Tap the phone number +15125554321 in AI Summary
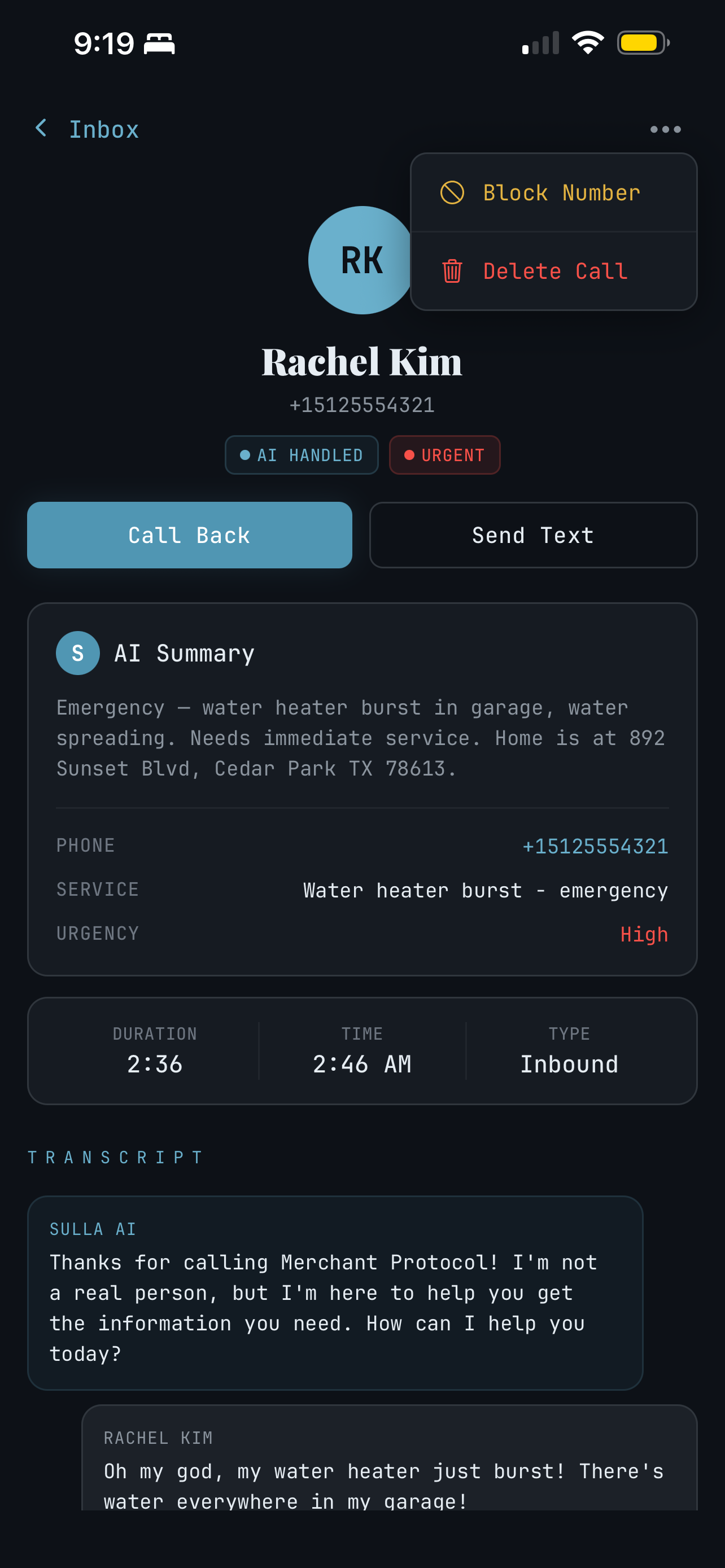 click(595, 846)
